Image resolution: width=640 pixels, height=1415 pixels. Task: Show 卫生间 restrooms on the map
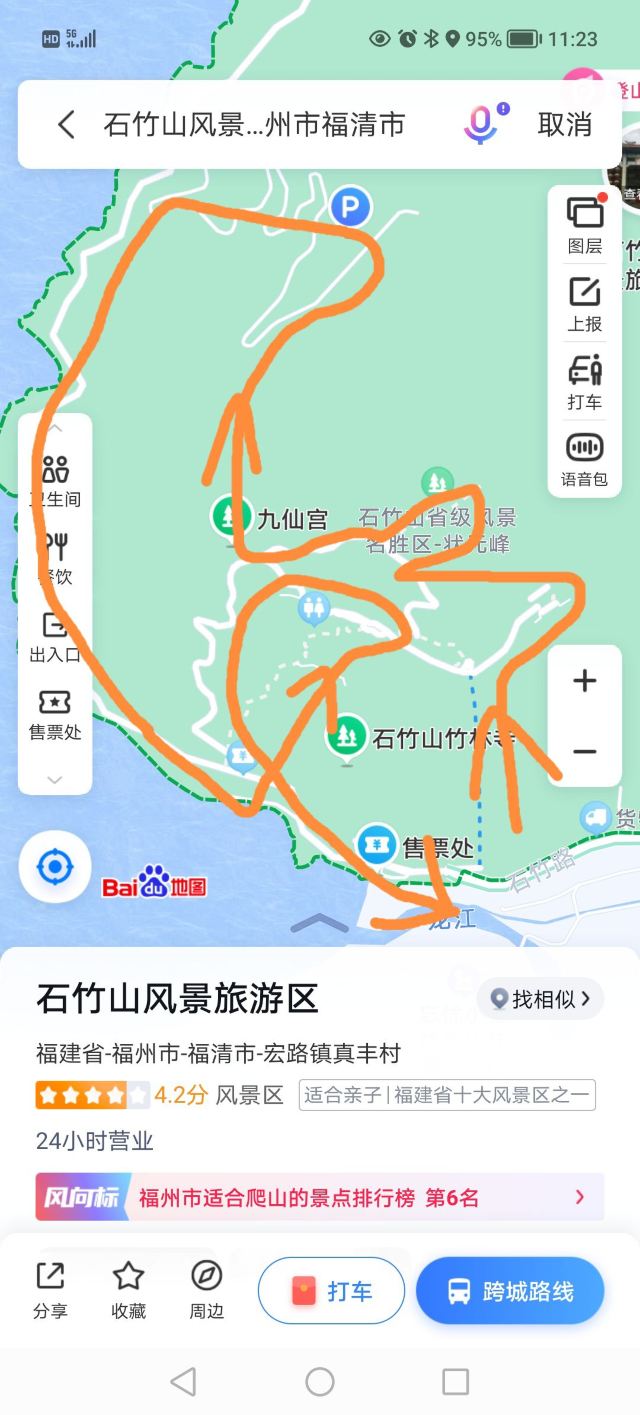pyautogui.click(x=56, y=480)
